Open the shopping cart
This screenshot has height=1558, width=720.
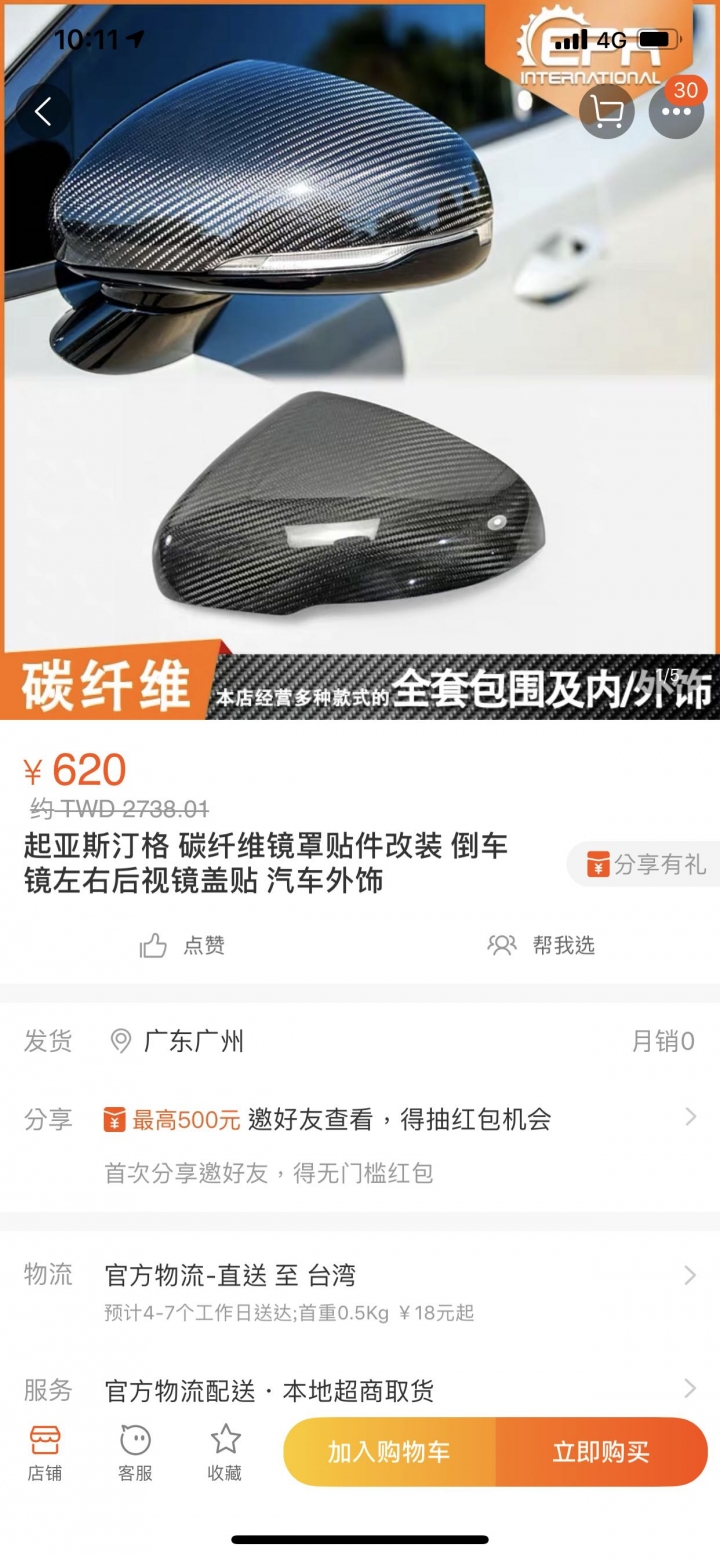pyautogui.click(x=606, y=111)
